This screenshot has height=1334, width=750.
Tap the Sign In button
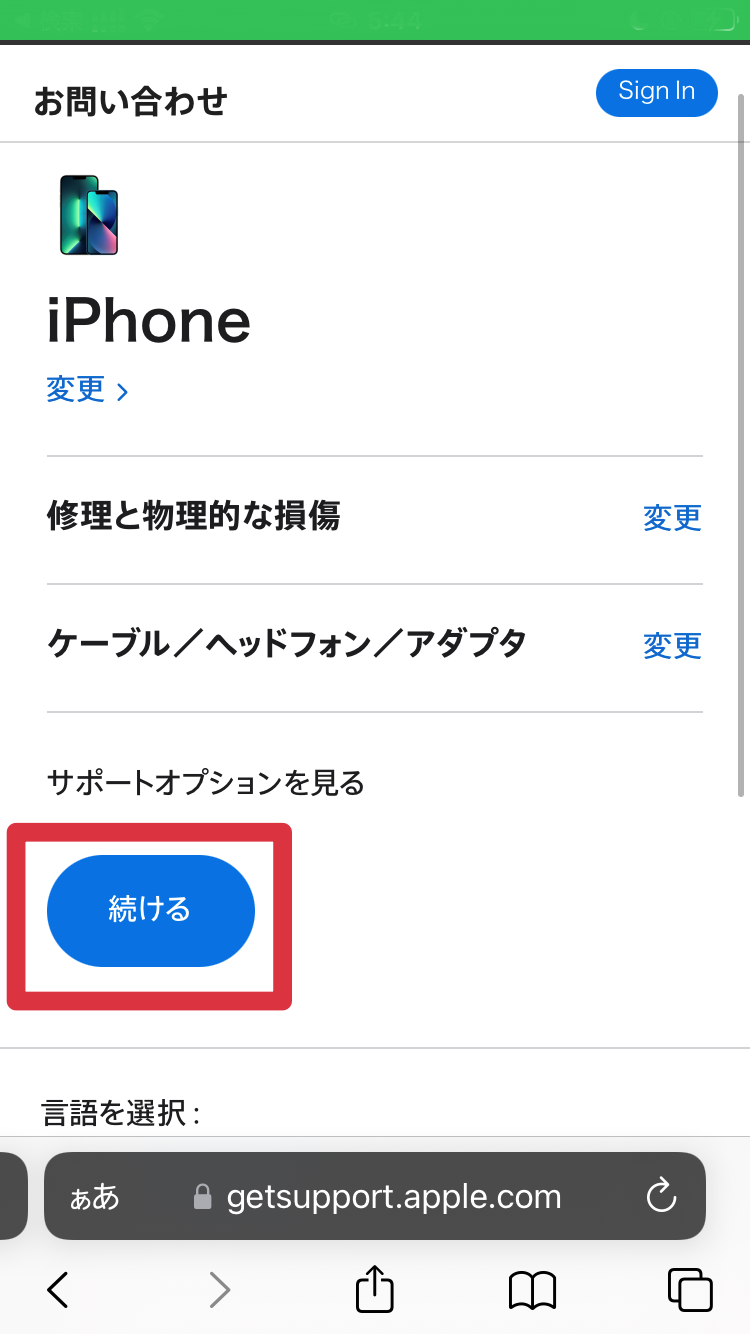pyautogui.click(x=656, y=92)
